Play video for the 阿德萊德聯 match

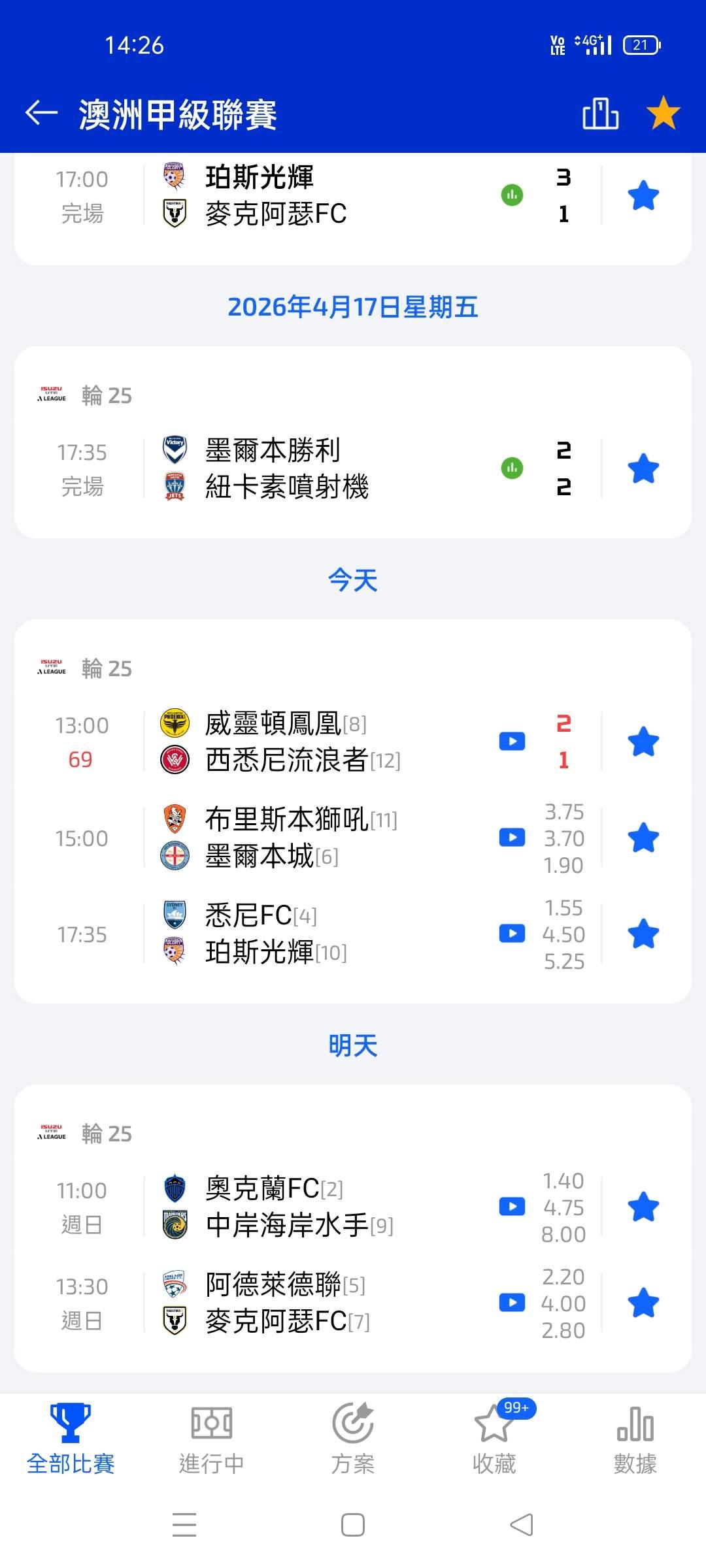(x=512, y=1303)
